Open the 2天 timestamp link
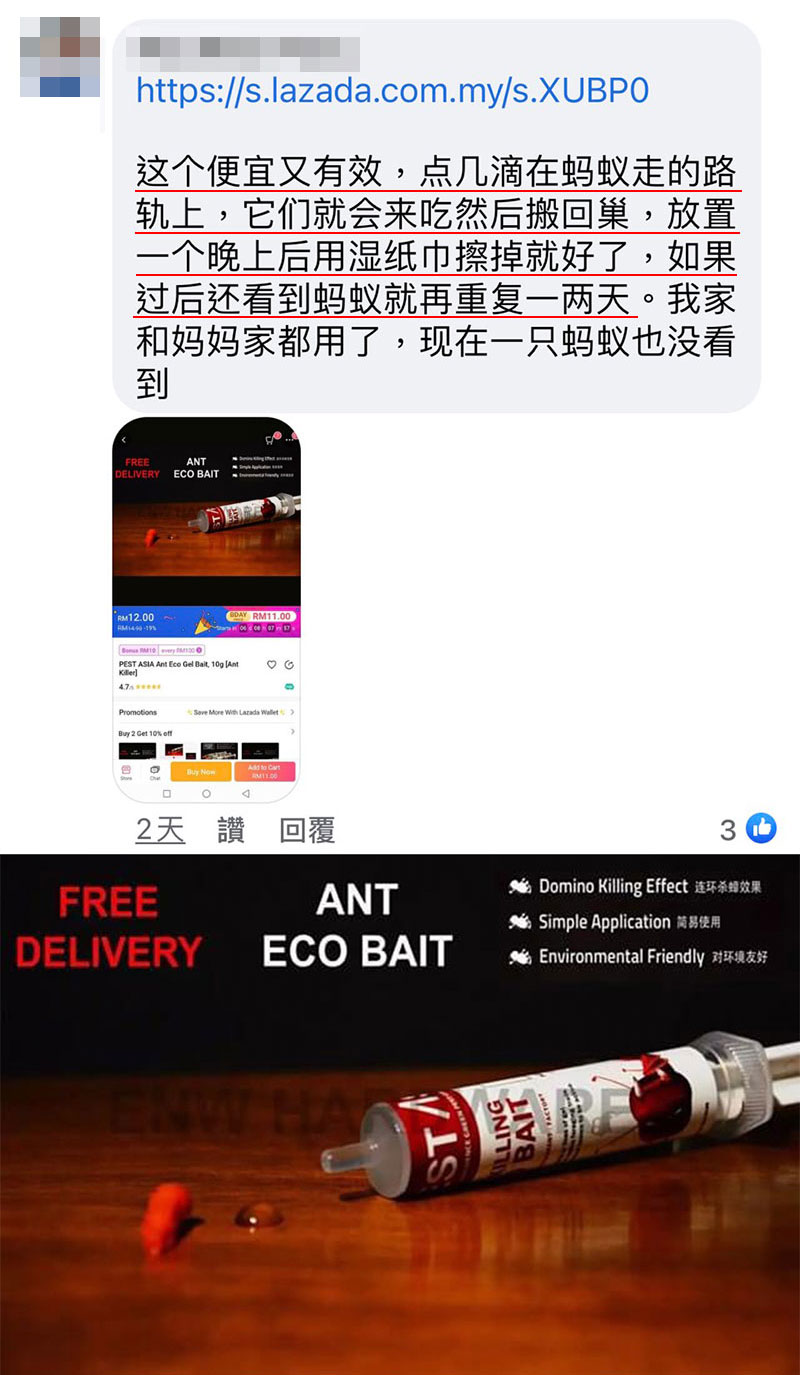The width and height of the screenshot is (800, 1375). [x=160, y=830]
